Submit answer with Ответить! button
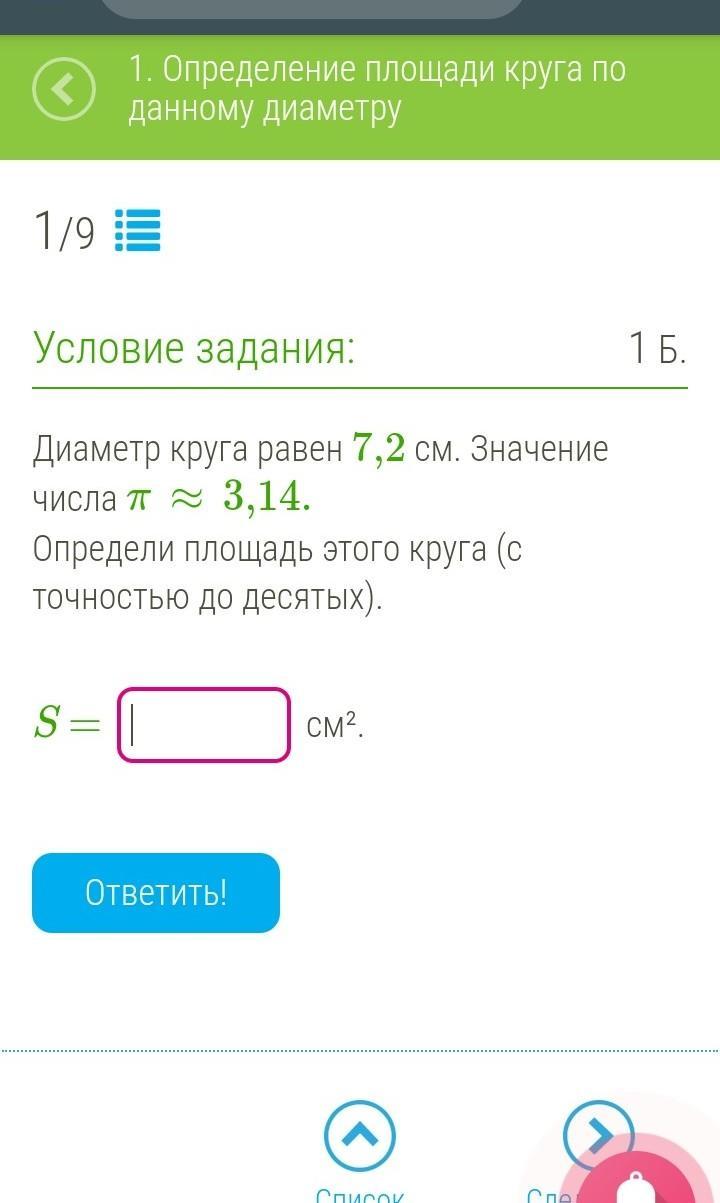This screenshot has width=720, height=1203. coord(156,892)
